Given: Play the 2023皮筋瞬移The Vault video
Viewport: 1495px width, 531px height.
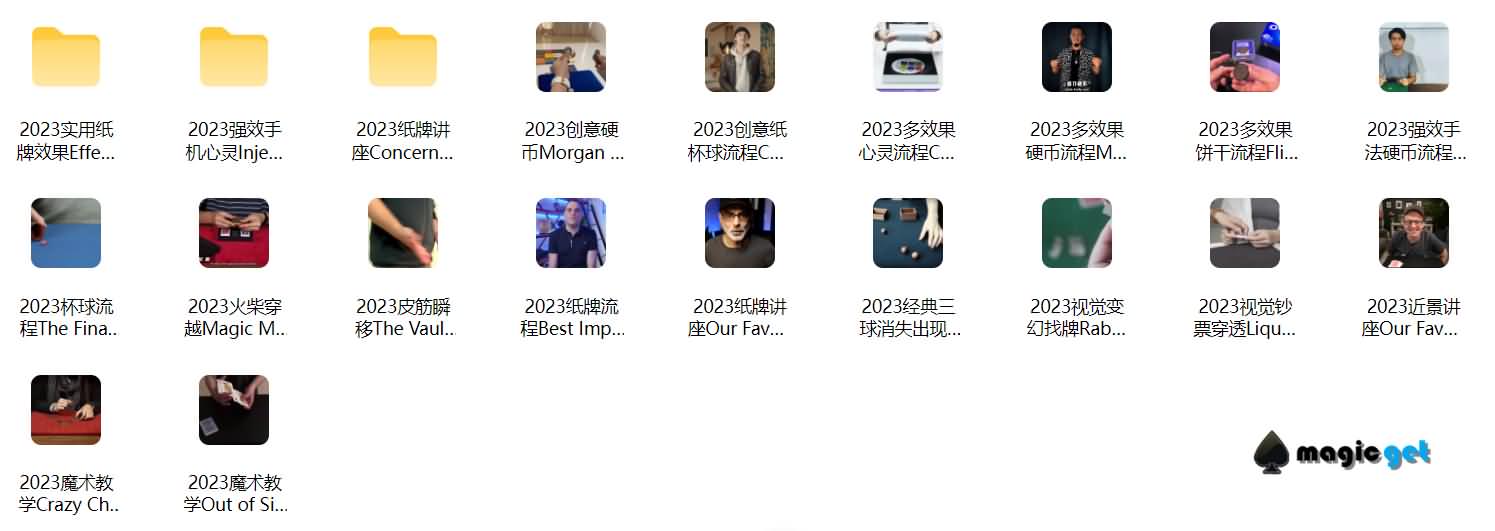Looking at the screenshot, I should pyautogui.click(x=403, y=233).
